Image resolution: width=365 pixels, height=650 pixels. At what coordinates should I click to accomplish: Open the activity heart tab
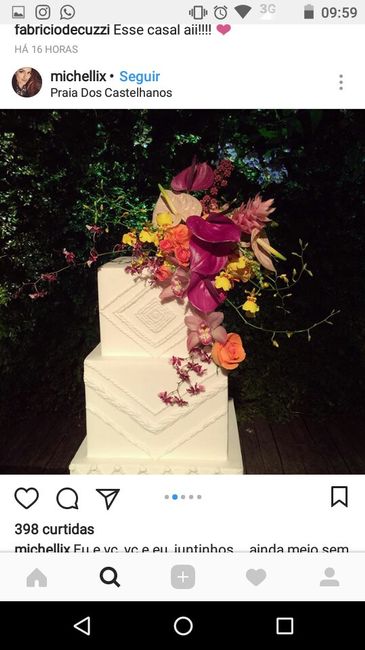pos(256,577)
